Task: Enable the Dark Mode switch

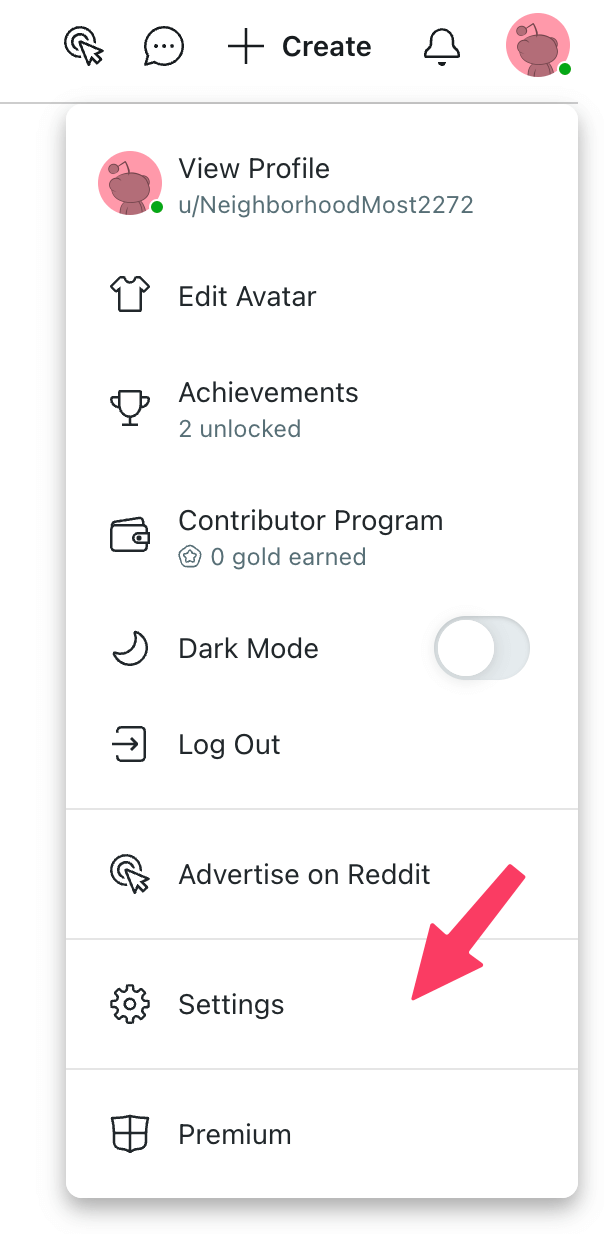Action: click(x=481, y=648)
